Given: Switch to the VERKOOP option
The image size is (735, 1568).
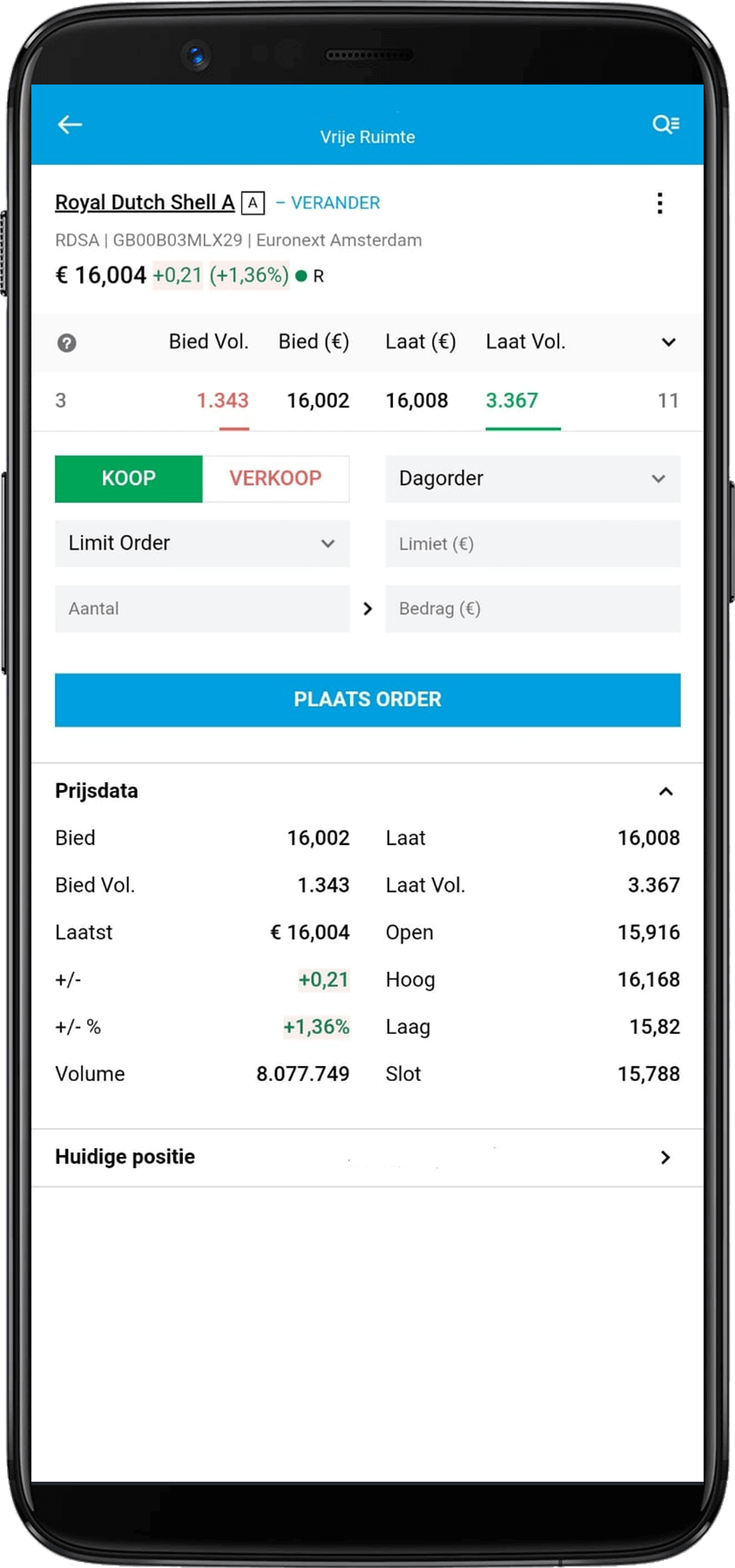Looking at the screenshot, I should 275,478.
